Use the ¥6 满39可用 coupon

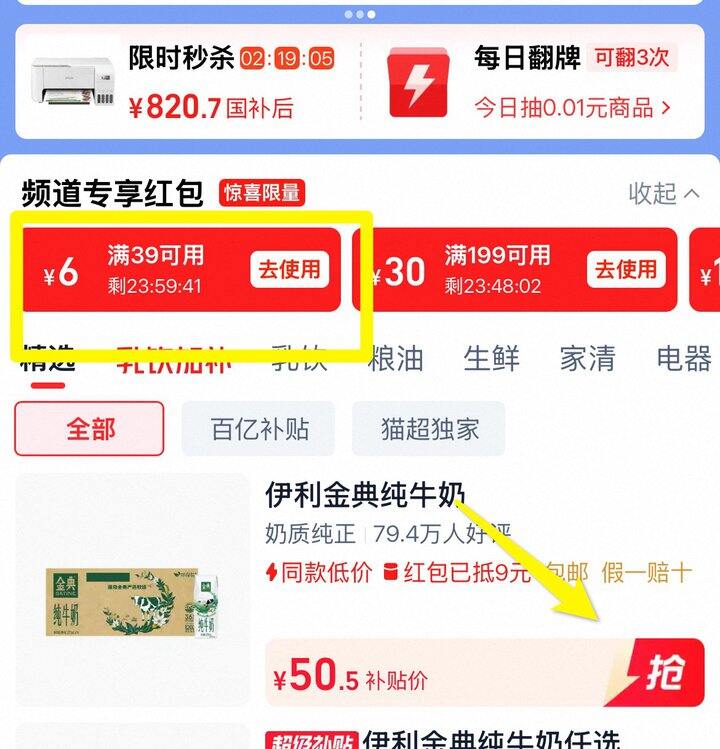(289, 269)
